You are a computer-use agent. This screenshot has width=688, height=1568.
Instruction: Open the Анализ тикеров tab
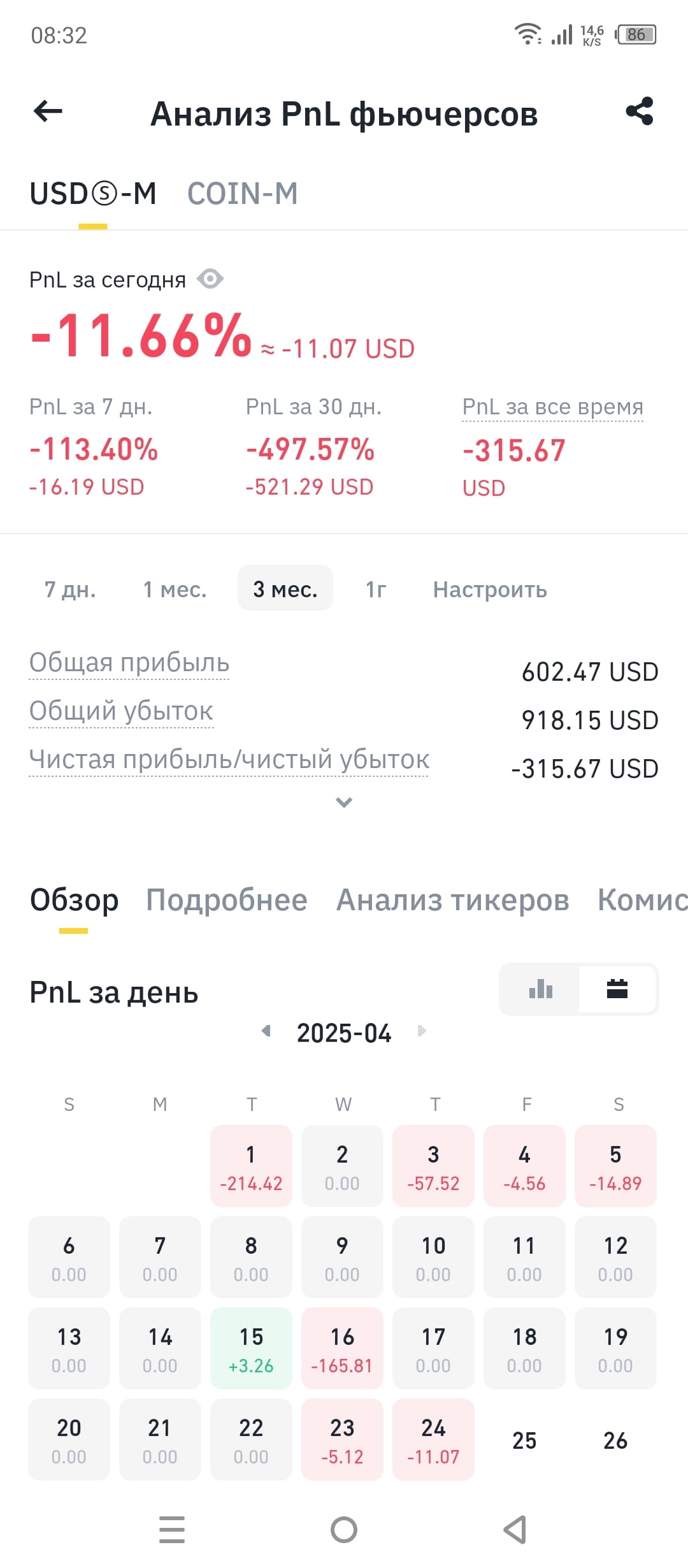[452, 900]
